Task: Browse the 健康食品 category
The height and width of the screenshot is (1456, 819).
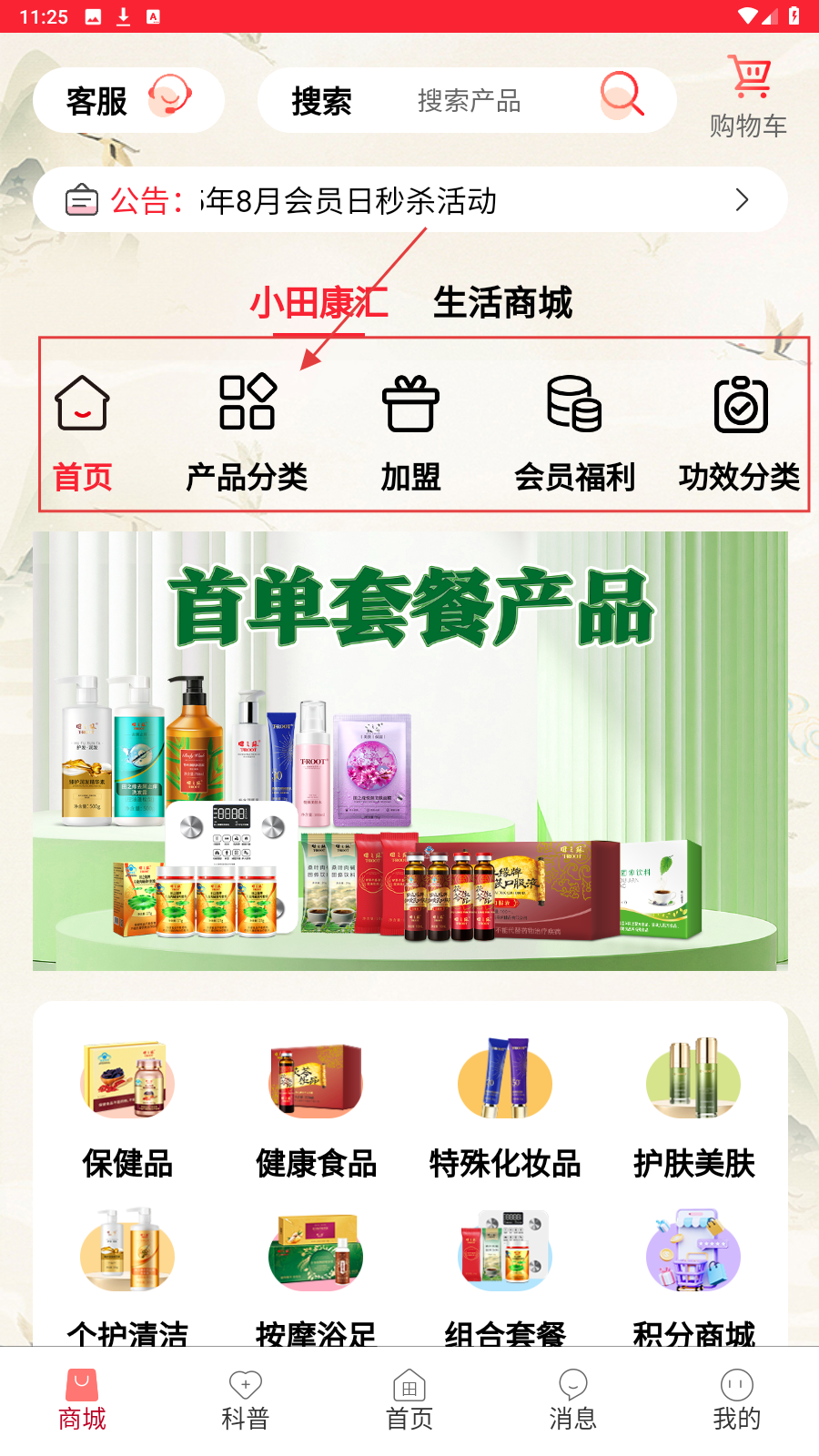Action: (316, 1106)
